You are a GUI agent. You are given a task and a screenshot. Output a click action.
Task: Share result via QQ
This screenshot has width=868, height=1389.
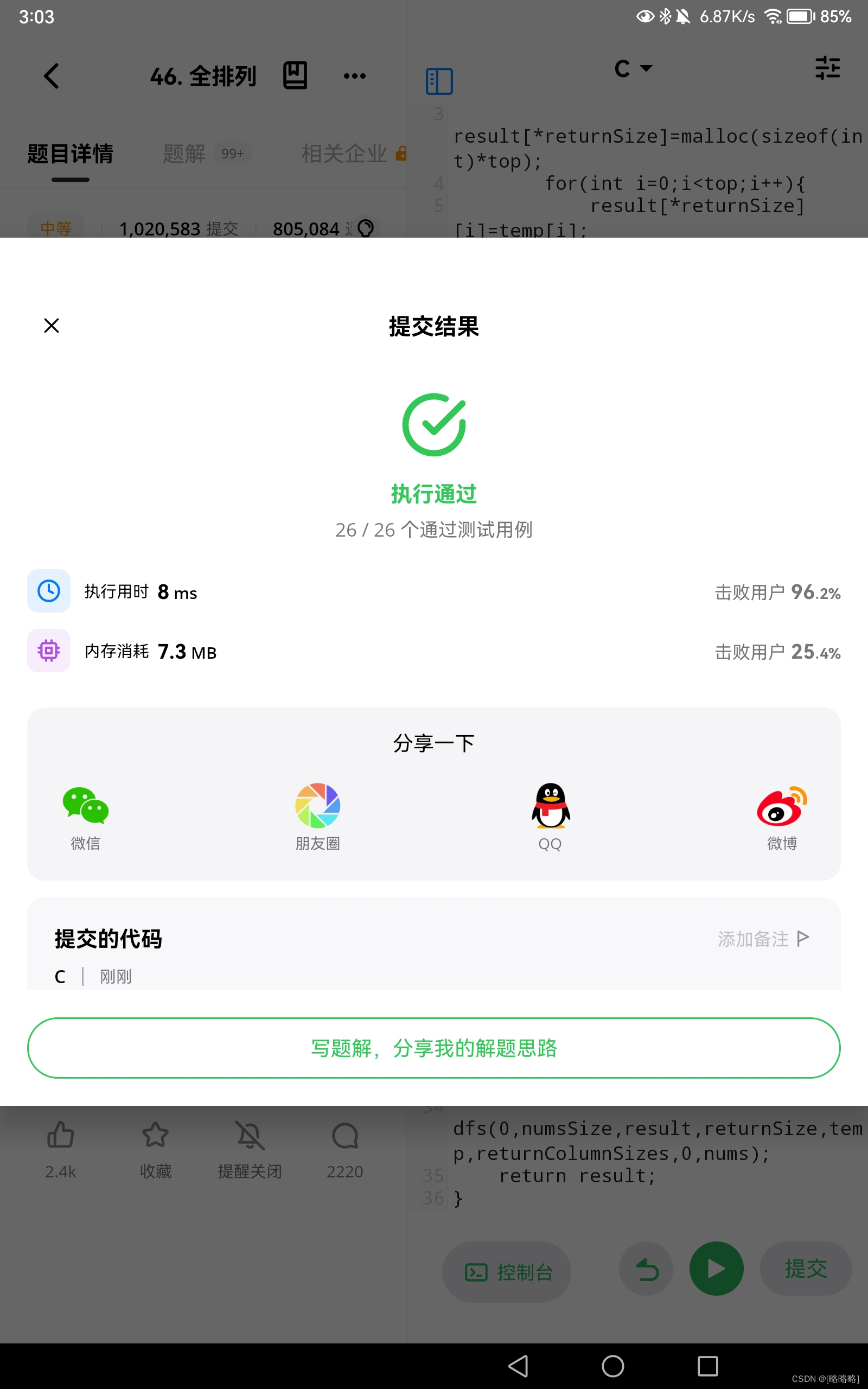pyautogui.click(x=550, y=817)
